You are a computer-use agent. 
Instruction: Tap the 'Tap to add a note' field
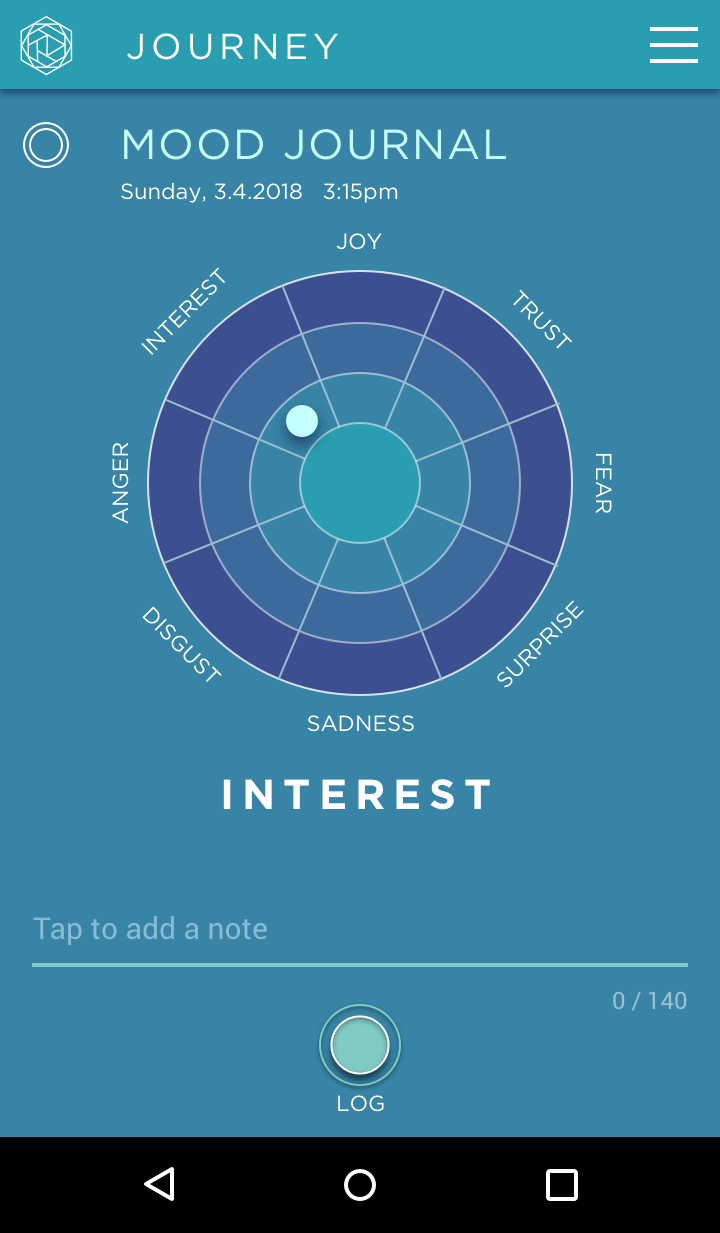360,929
